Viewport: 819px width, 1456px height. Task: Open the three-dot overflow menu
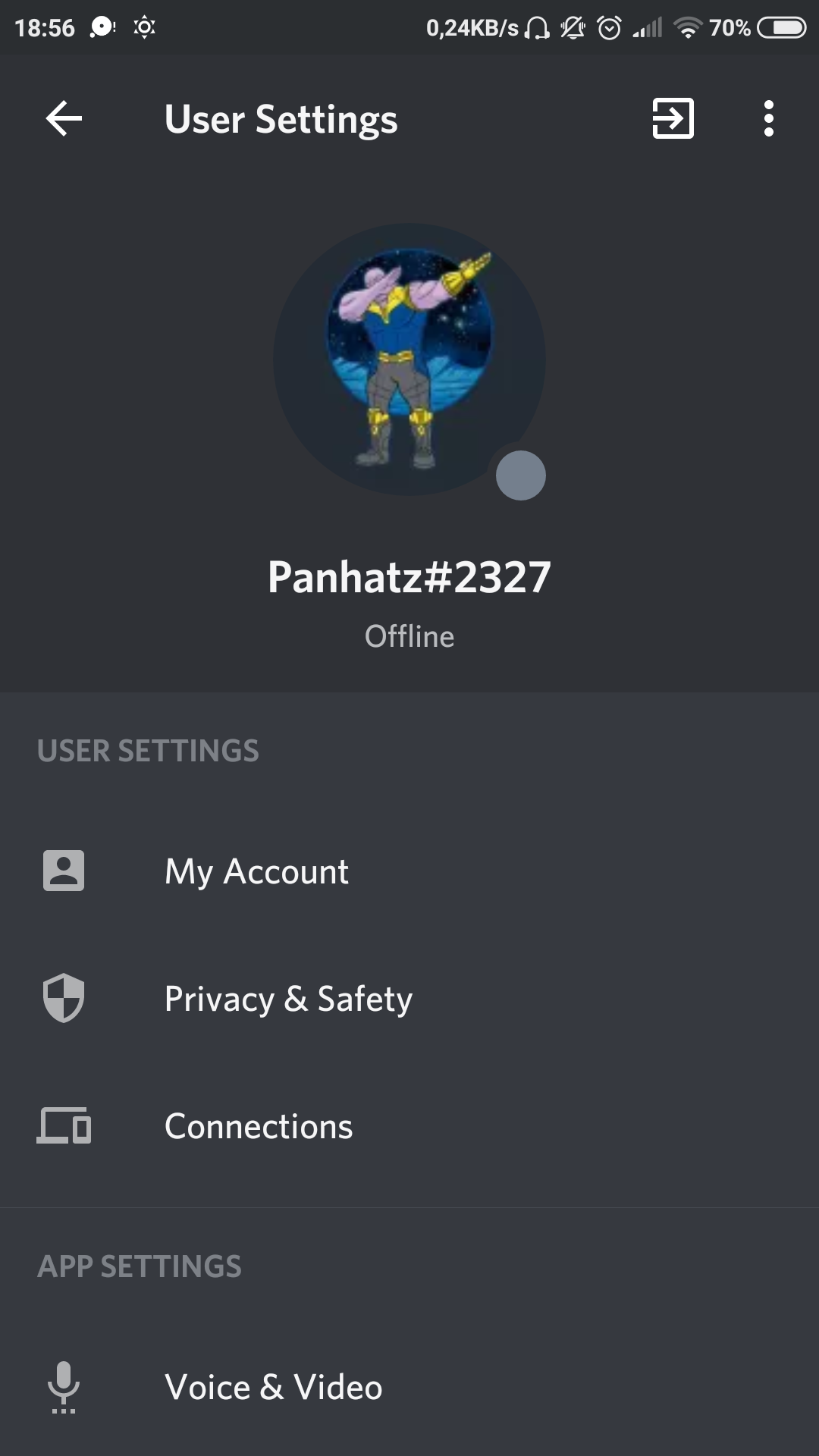tap(768, 119)
